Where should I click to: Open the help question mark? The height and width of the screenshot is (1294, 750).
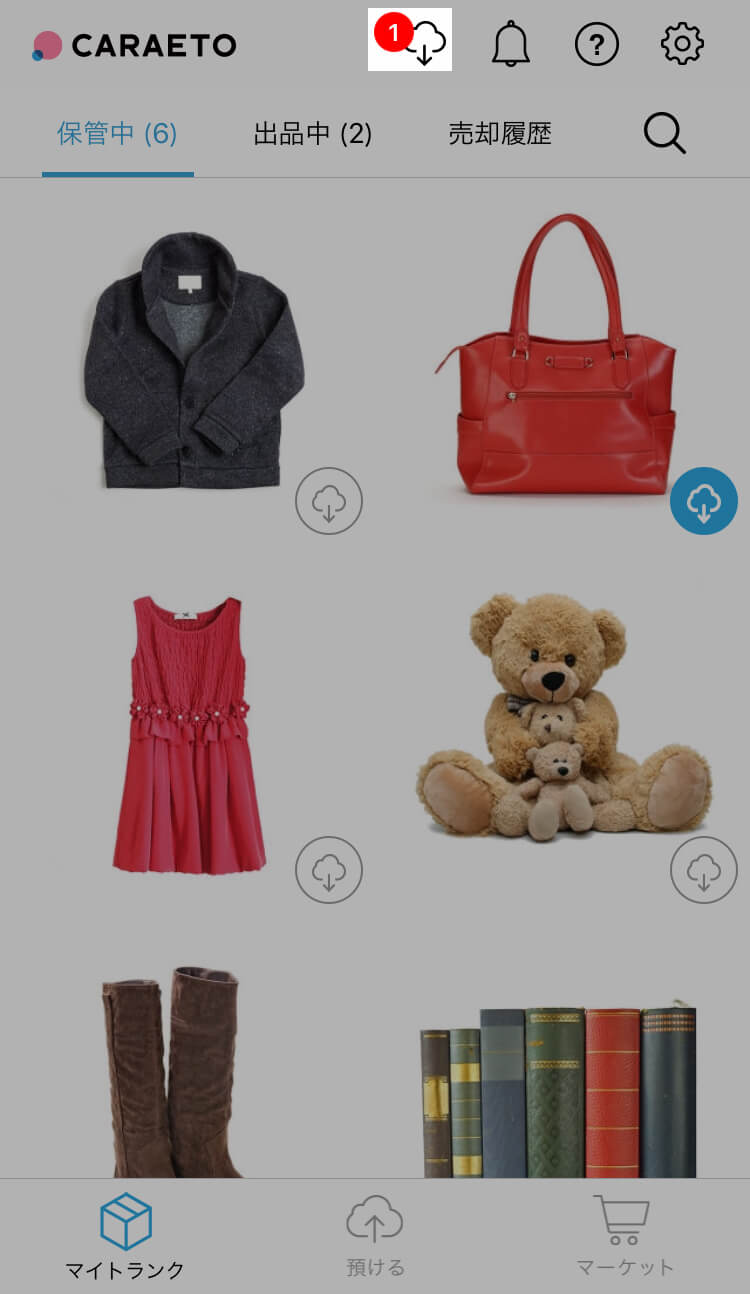(597, 44)
